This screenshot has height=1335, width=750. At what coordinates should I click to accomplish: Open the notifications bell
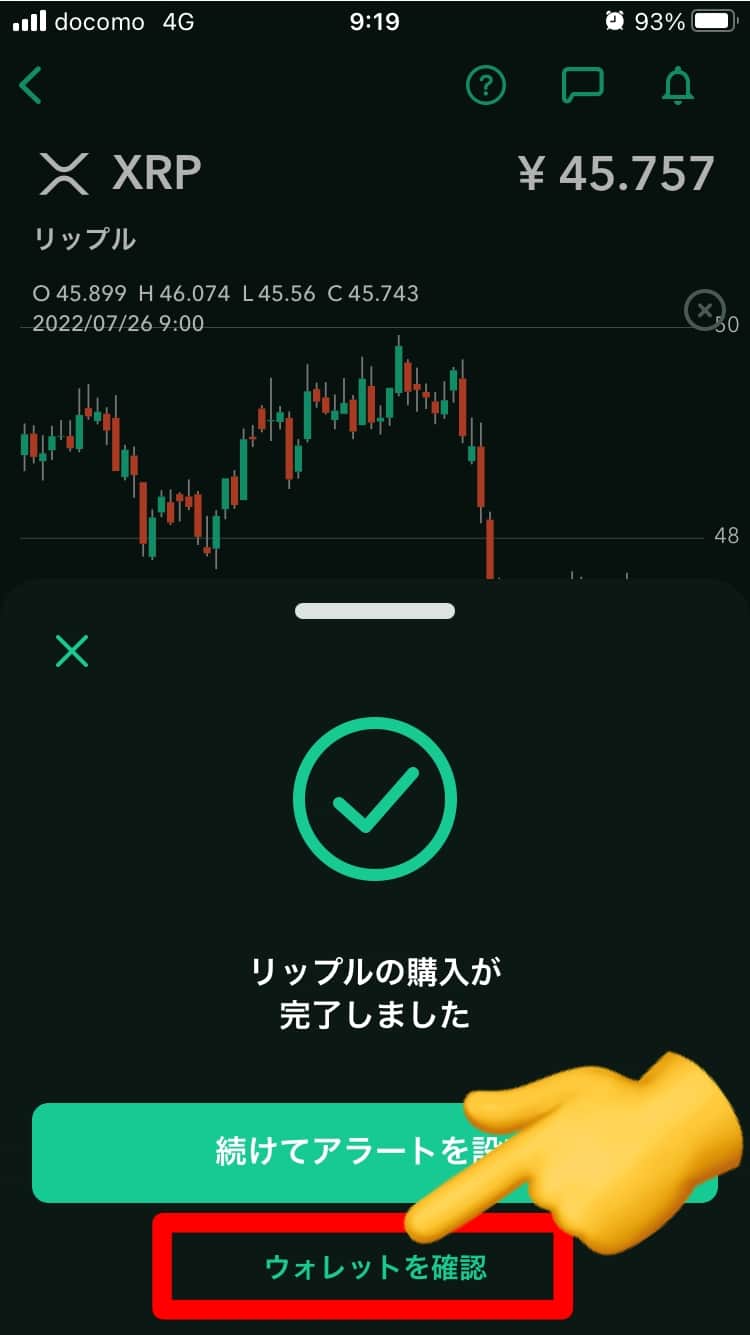pos(678,86)
